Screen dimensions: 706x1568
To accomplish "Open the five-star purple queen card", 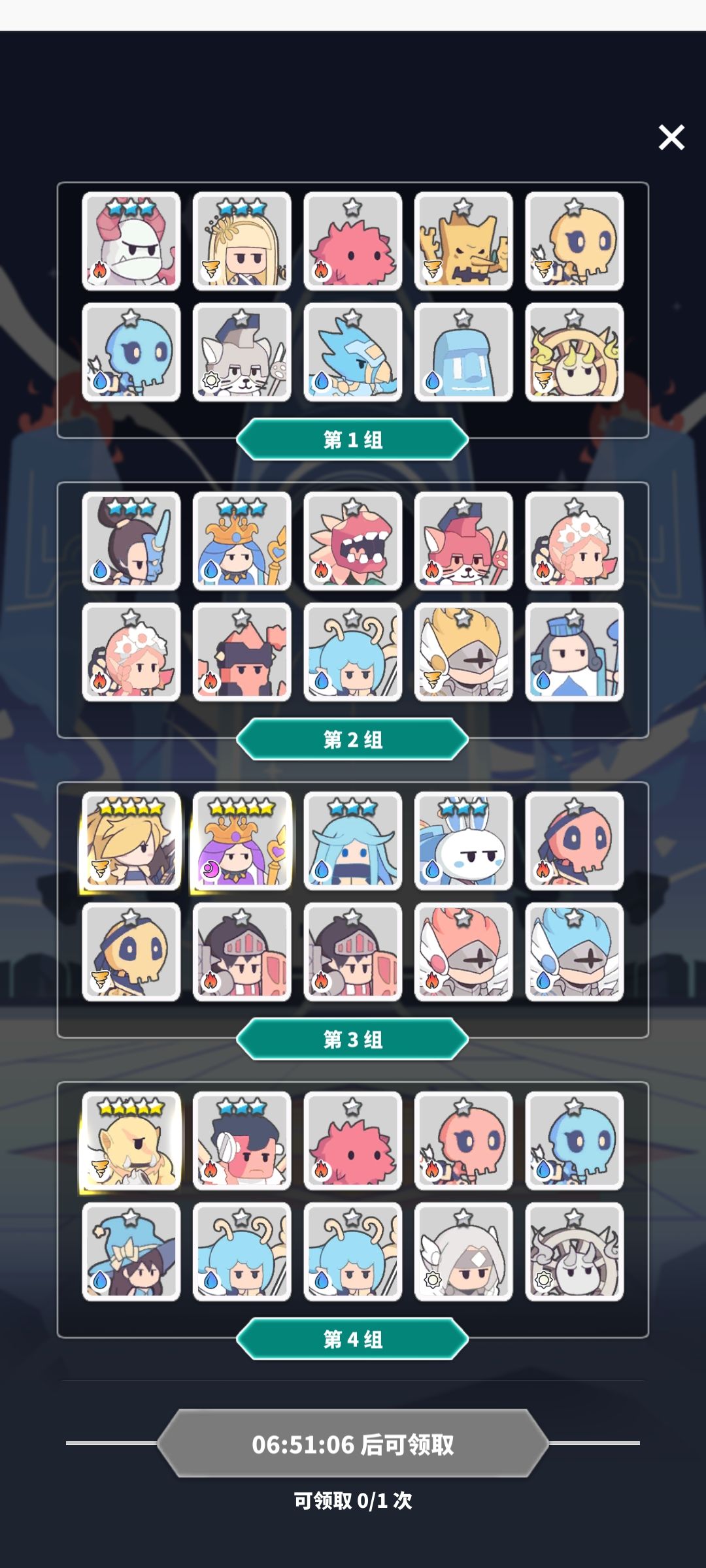I will pos(242,841).
